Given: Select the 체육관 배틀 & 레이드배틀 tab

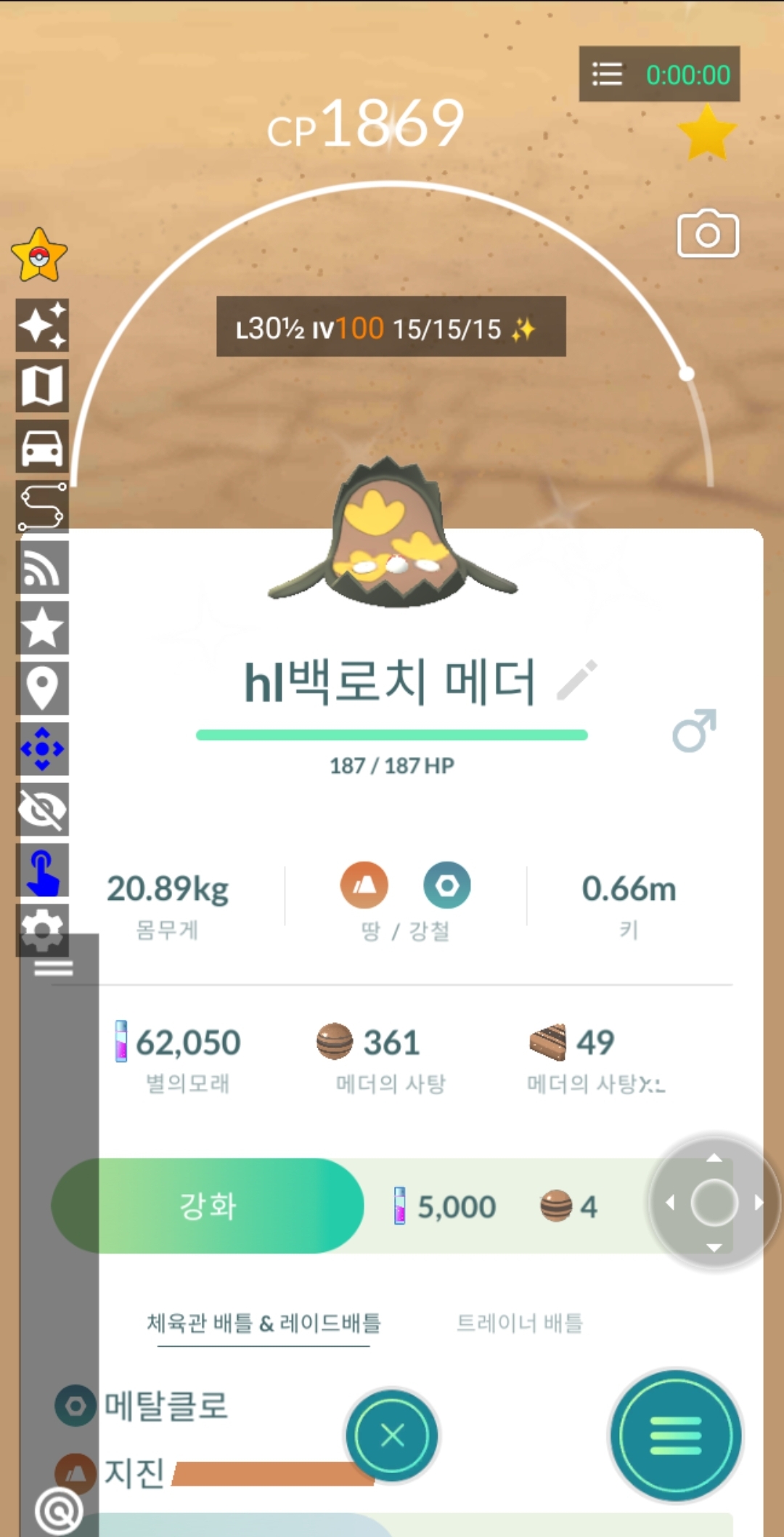Looking at the screenshot, I should [x=264, y=1323].
